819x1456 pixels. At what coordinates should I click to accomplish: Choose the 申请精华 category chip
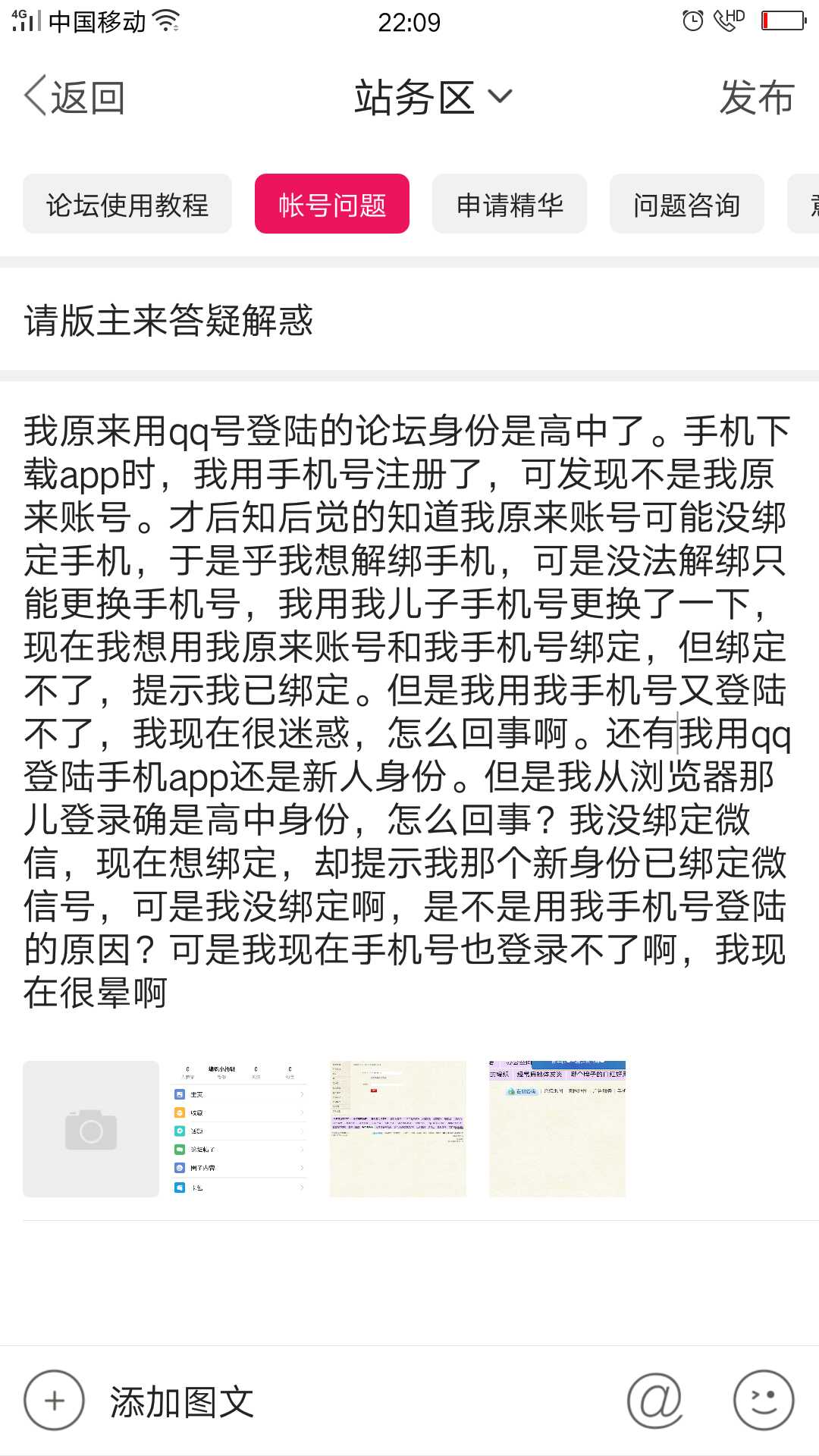(510, 204)
